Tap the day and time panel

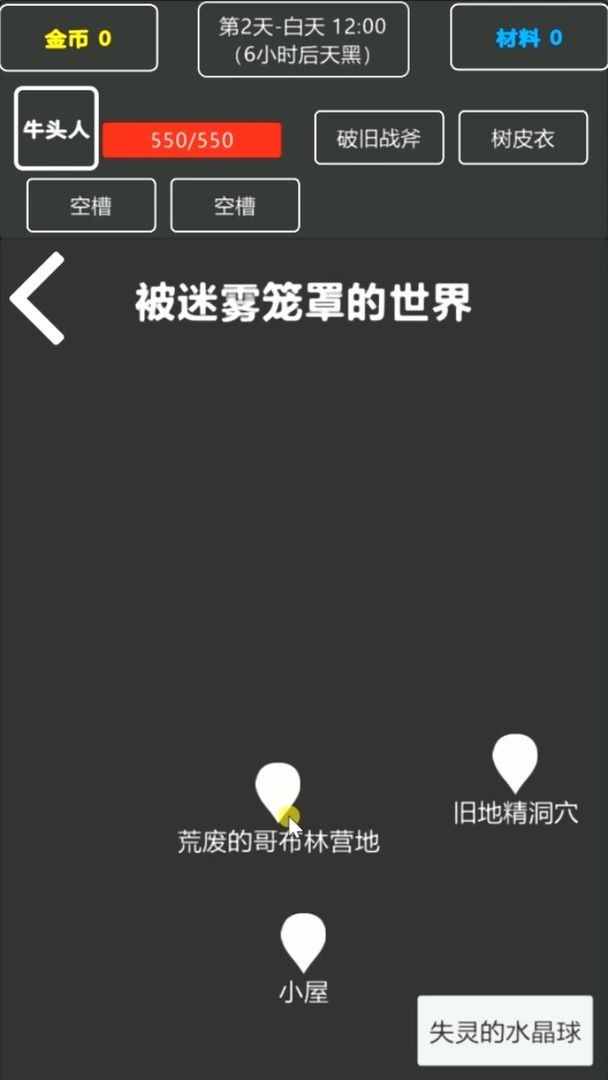click(x=303, y=40)
